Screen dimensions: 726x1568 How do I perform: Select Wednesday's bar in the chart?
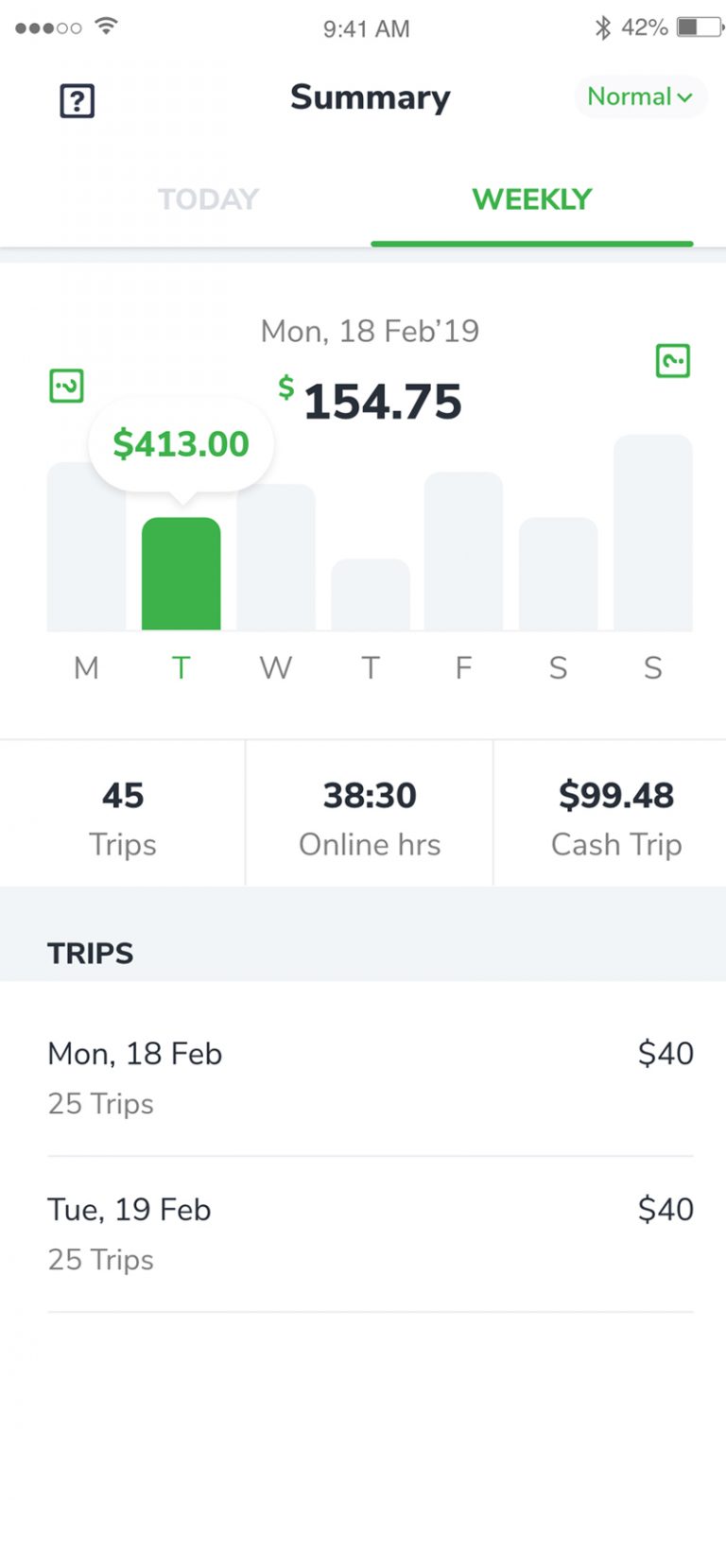tap(276, 557)
